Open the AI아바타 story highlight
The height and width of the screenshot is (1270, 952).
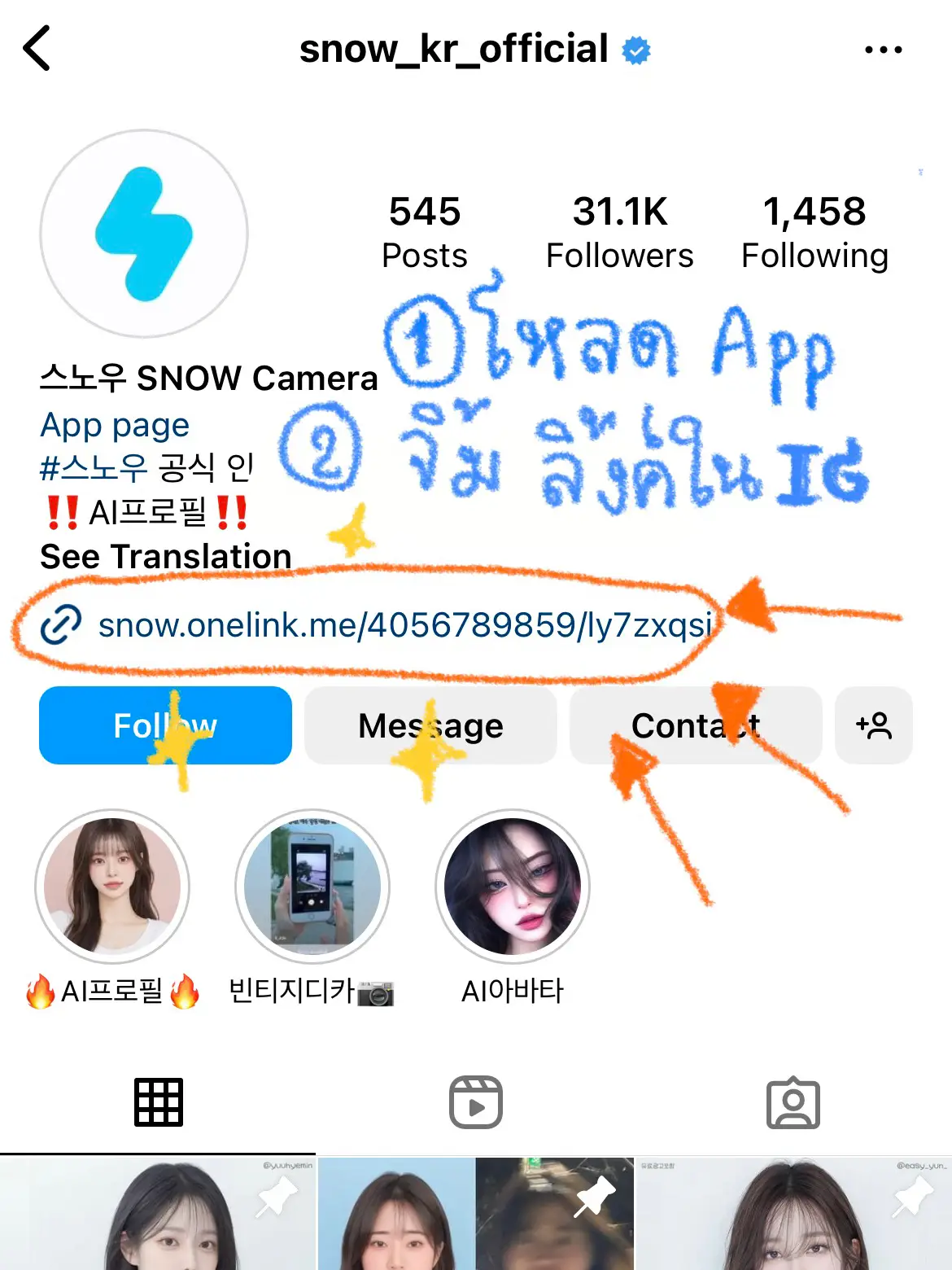pyautogui.click(x=513, y=887)
